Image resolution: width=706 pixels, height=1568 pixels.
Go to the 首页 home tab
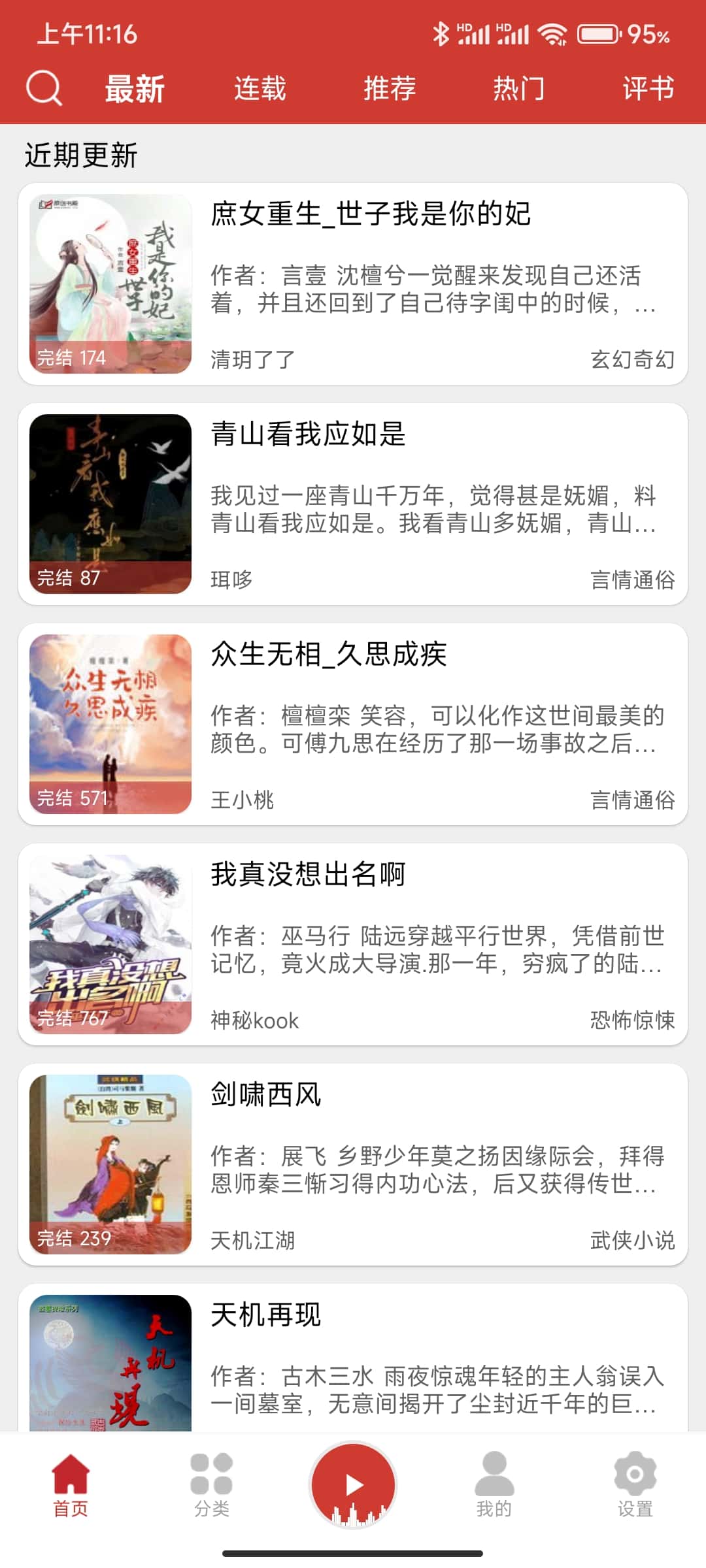click(x=71, y=1484)
